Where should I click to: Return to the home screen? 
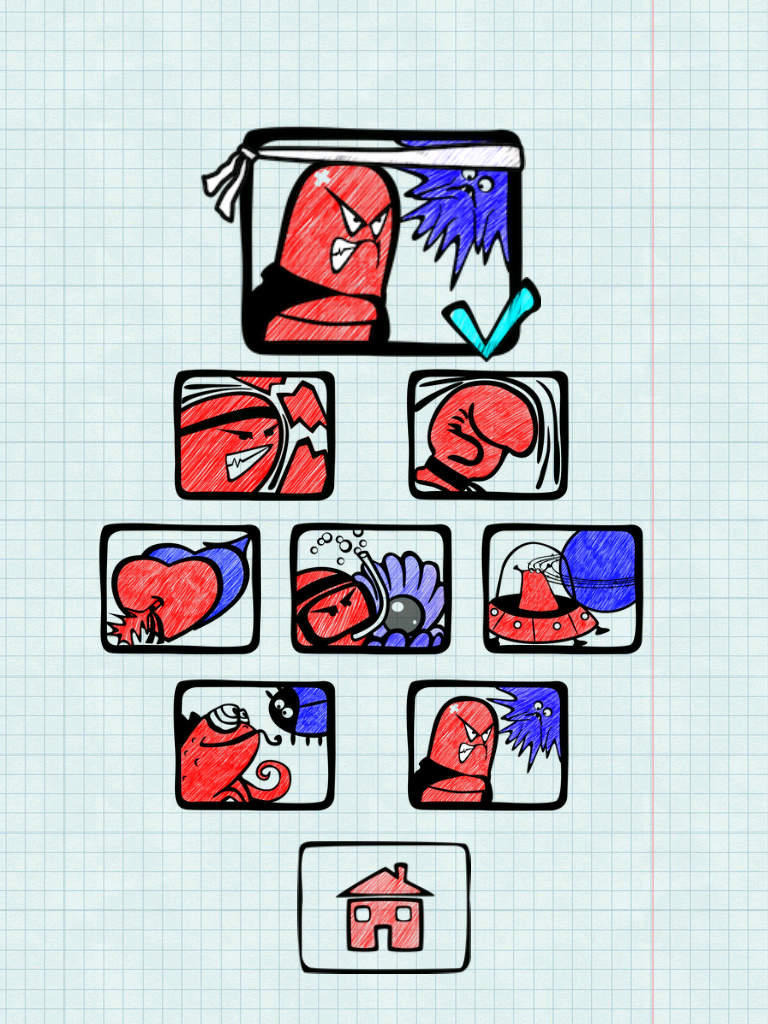pyautogui.click(x=384, y=908)
